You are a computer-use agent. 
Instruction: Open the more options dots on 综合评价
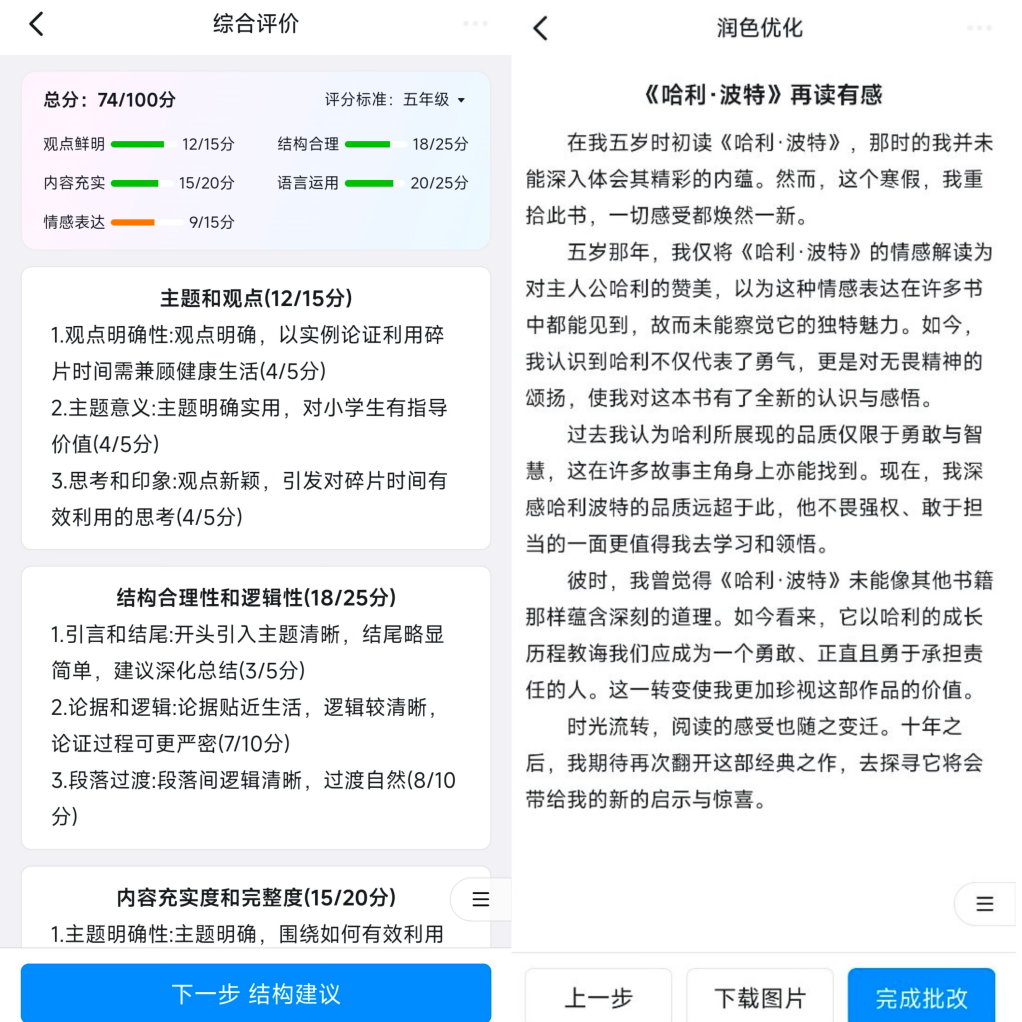click(x=476, y=25)
